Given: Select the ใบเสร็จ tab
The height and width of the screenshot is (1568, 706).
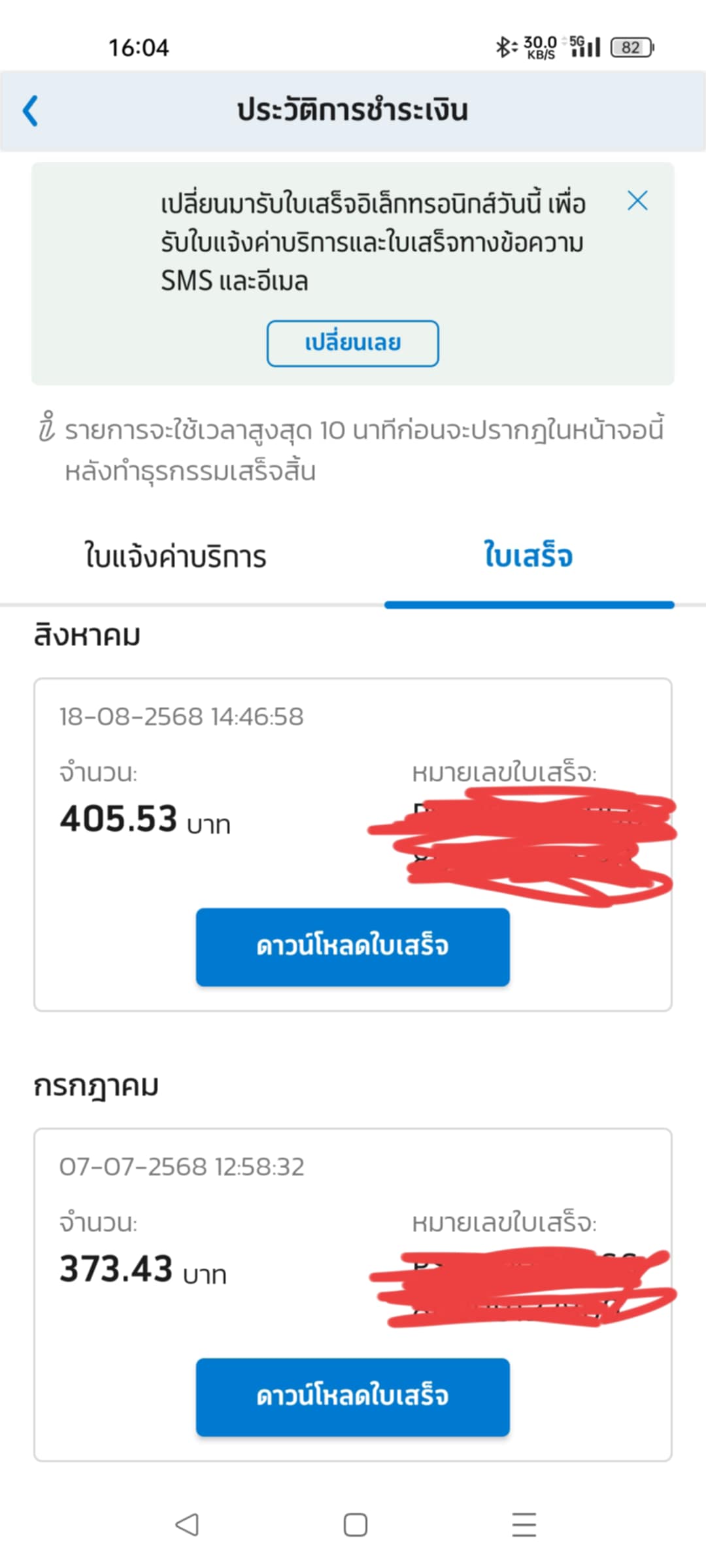Looking at the screenshot, I should [x=529, y=556].
